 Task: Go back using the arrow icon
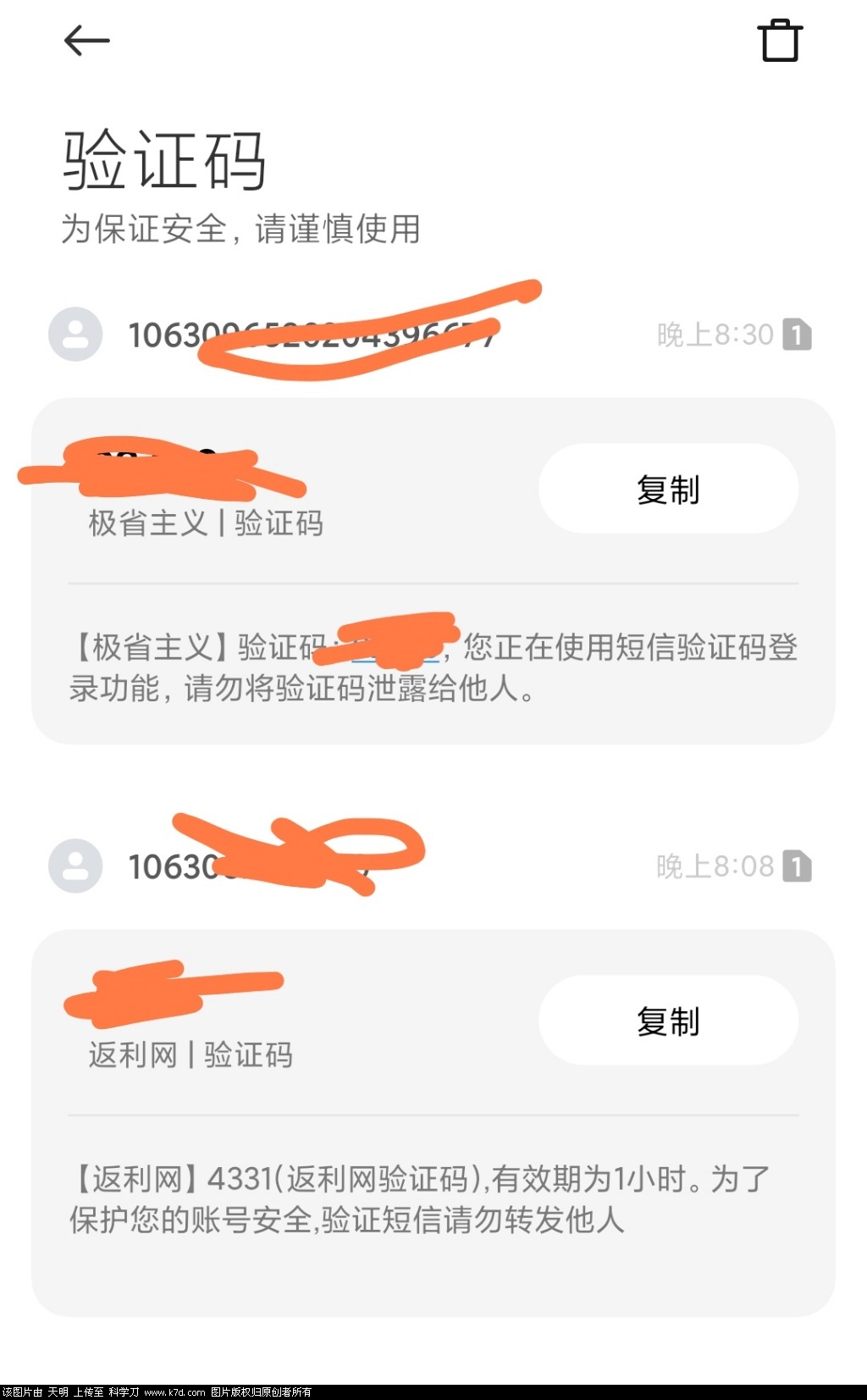[86, 41]
